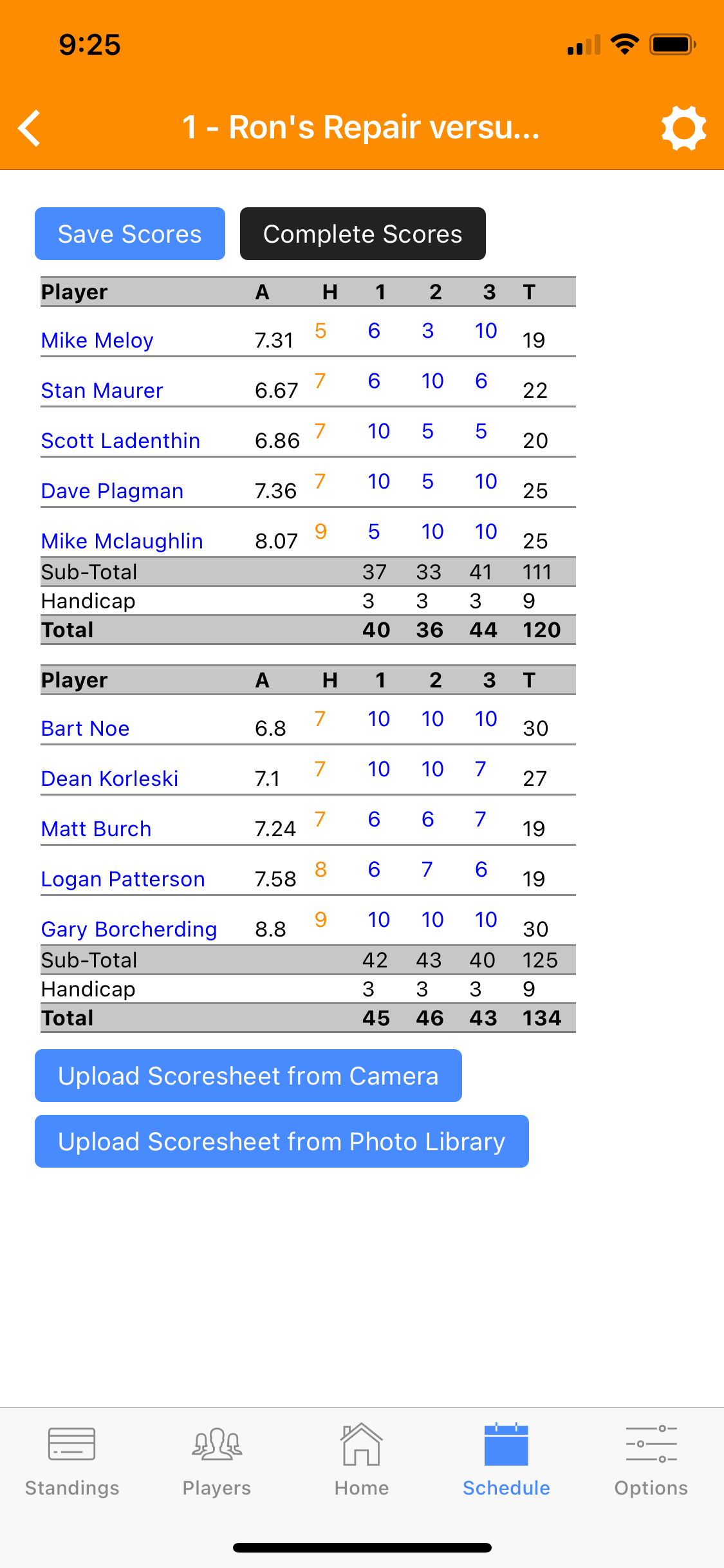Select Gary Borcherding's name
Image resolution: width=724 pixels, height=1568 pixels.
click(x=129, y=929)
